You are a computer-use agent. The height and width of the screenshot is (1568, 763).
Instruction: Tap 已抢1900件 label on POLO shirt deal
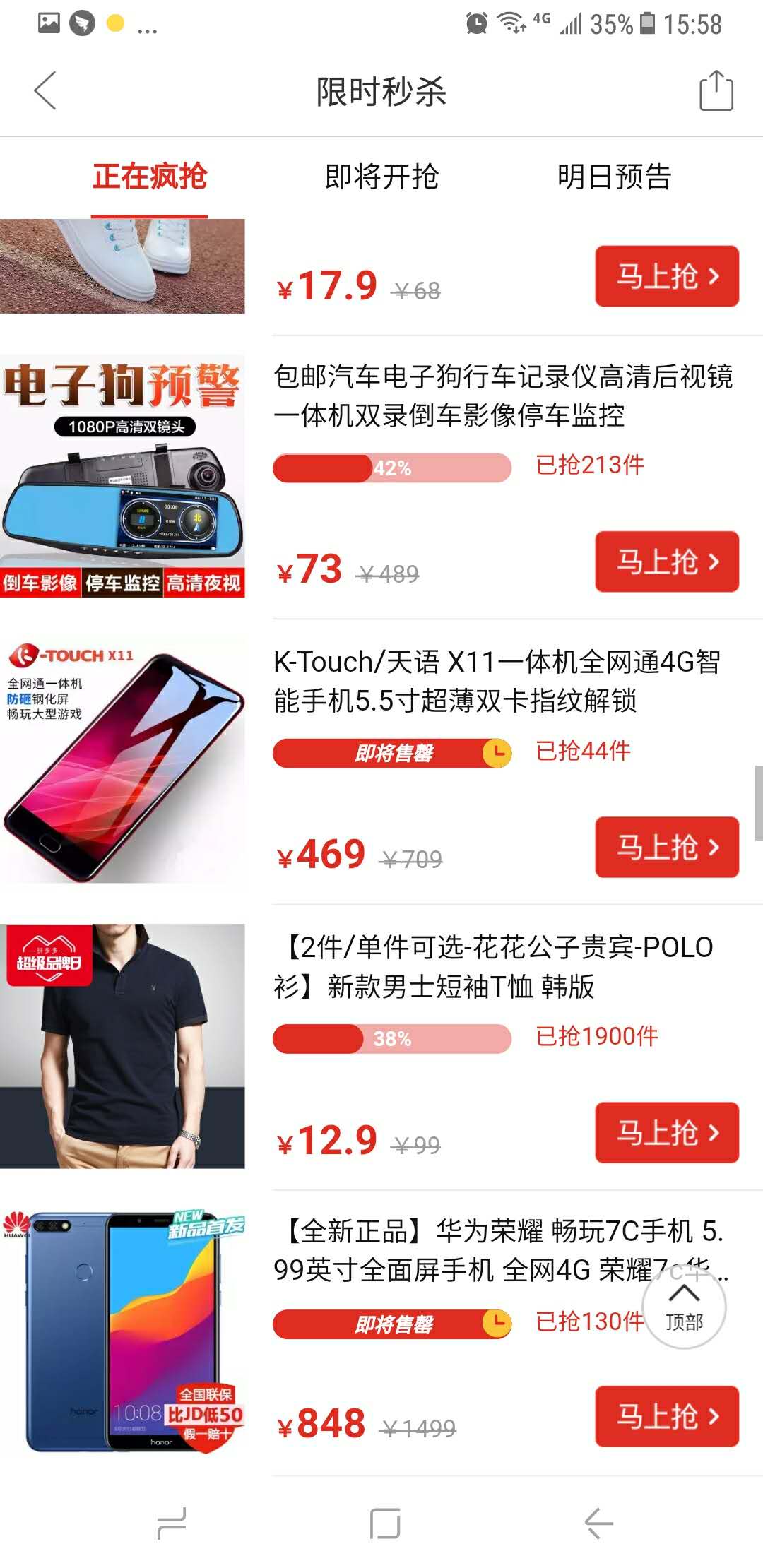point(596,1037)
